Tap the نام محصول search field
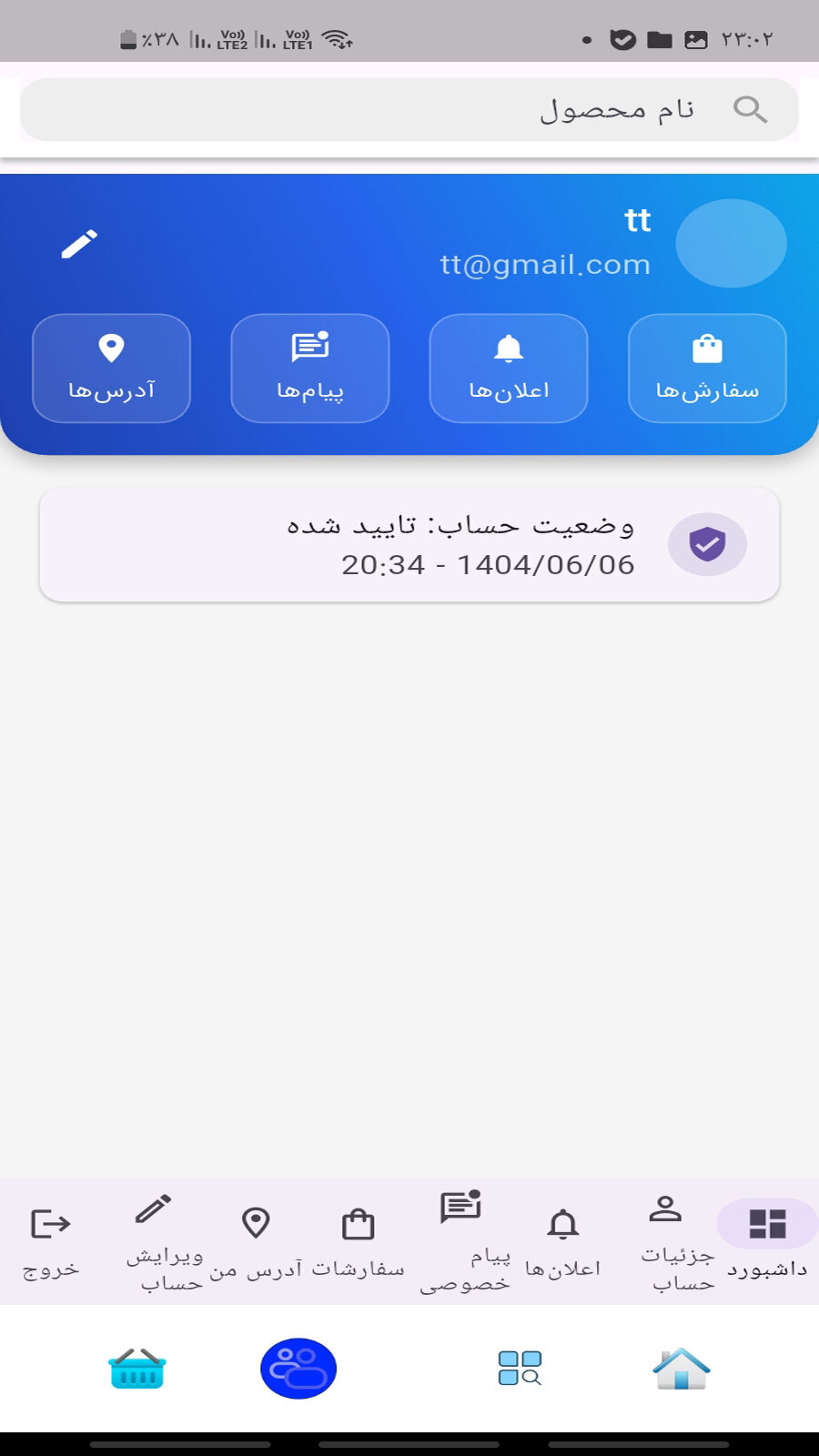819x1456 pixels. [x=409, y=110]
